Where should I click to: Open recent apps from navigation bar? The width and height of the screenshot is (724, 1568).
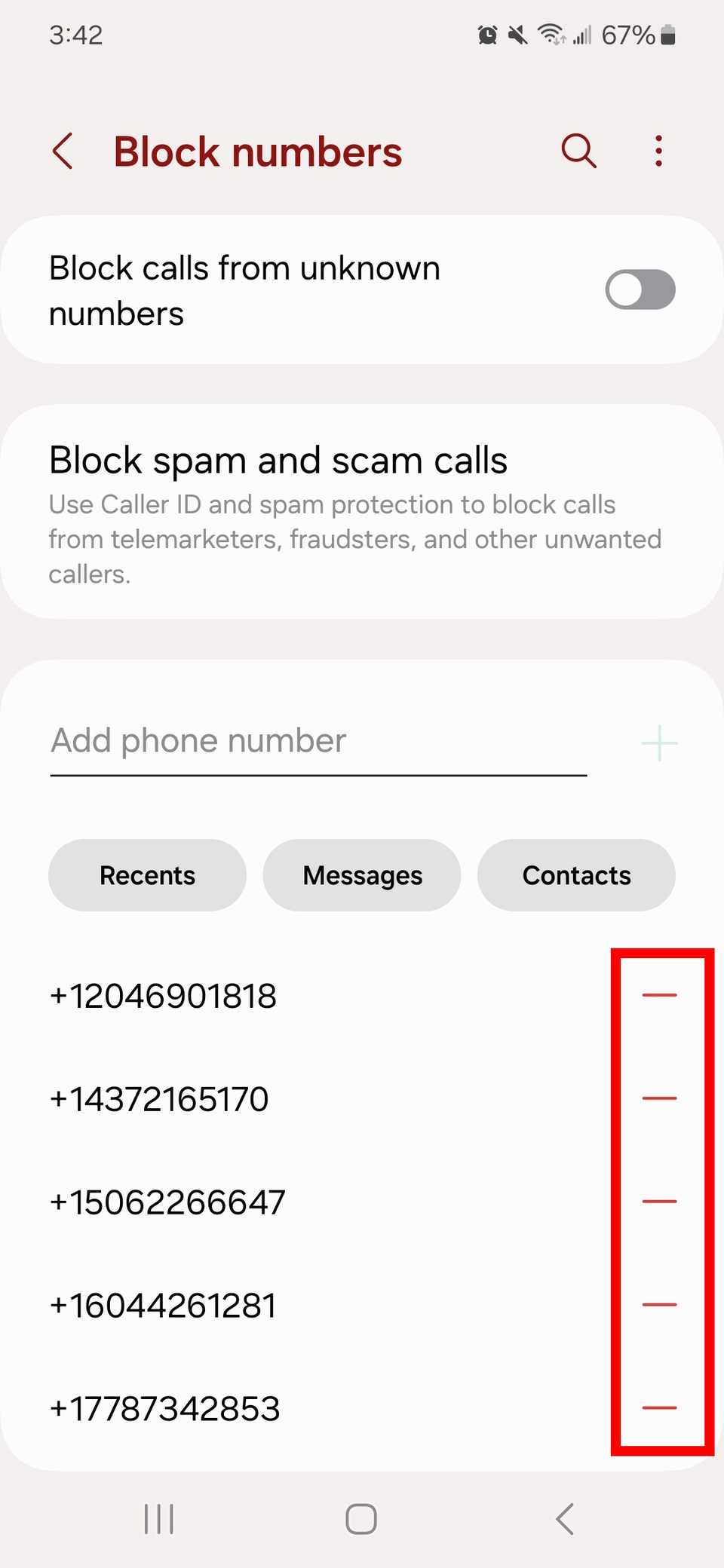(159, 1519)
